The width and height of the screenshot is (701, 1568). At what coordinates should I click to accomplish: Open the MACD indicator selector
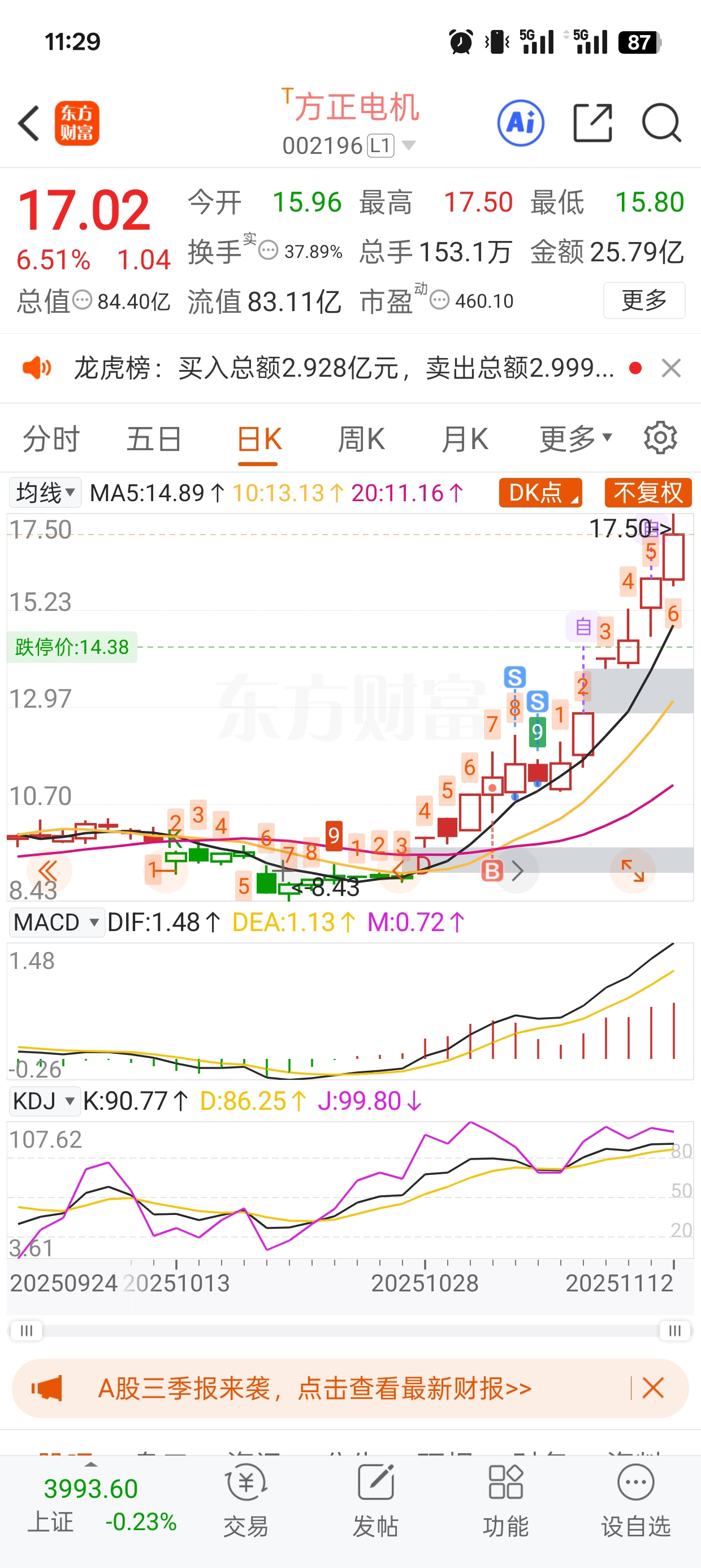(55, 922)
